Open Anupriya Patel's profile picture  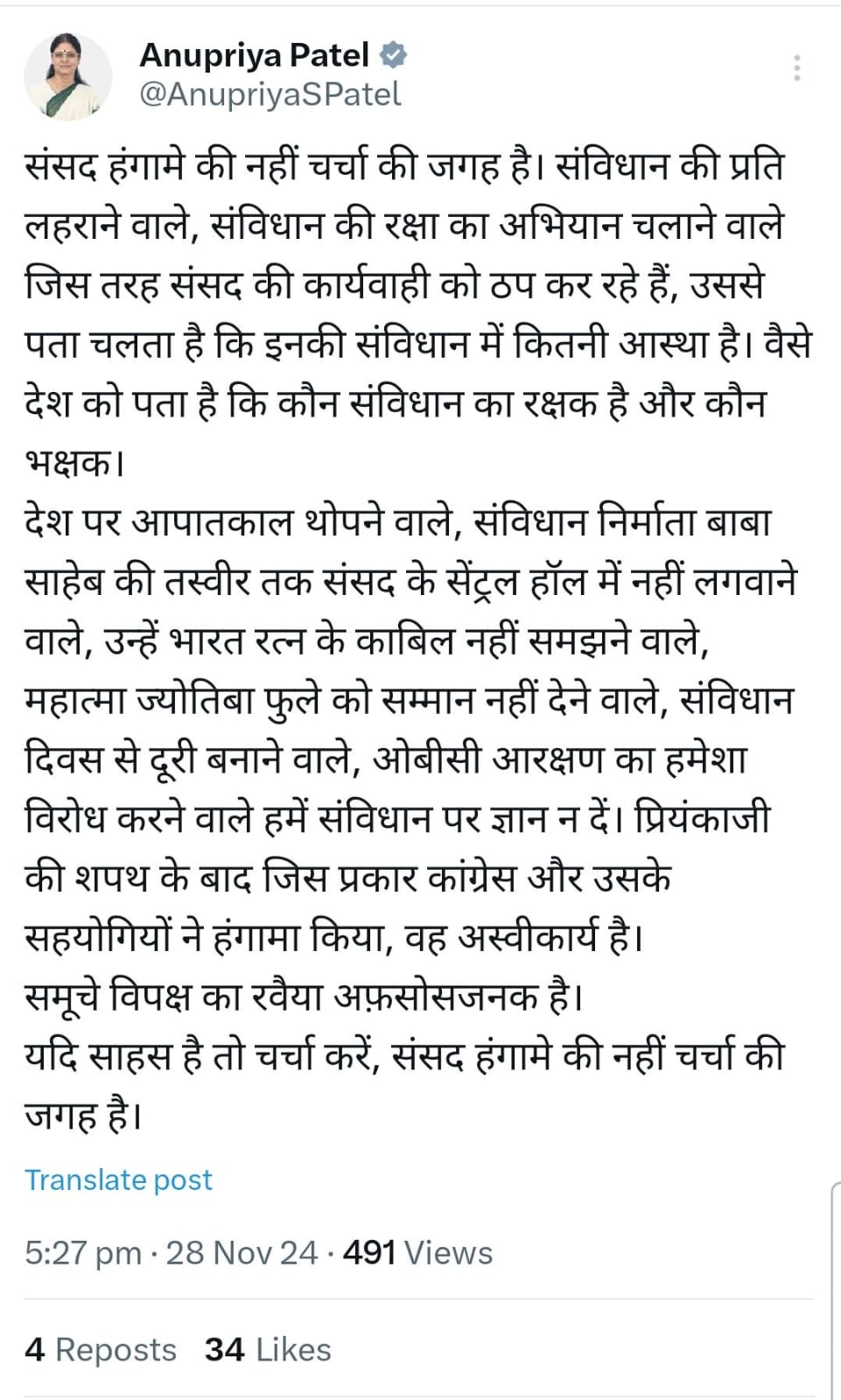[67, 76]
